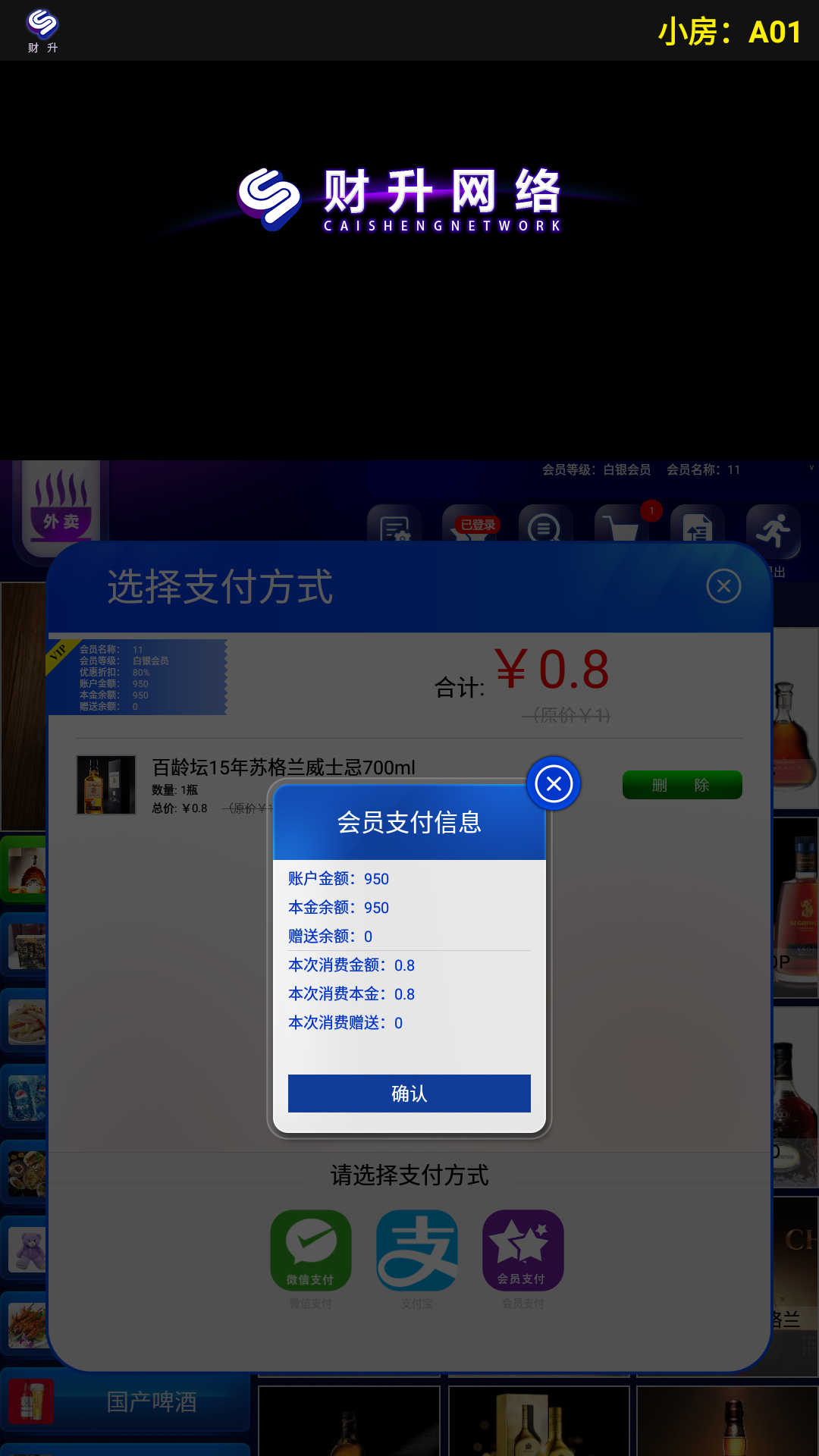Open the shopping cart icon
The height and width of the screenshot is (1456, 819).
pos(622,525)
